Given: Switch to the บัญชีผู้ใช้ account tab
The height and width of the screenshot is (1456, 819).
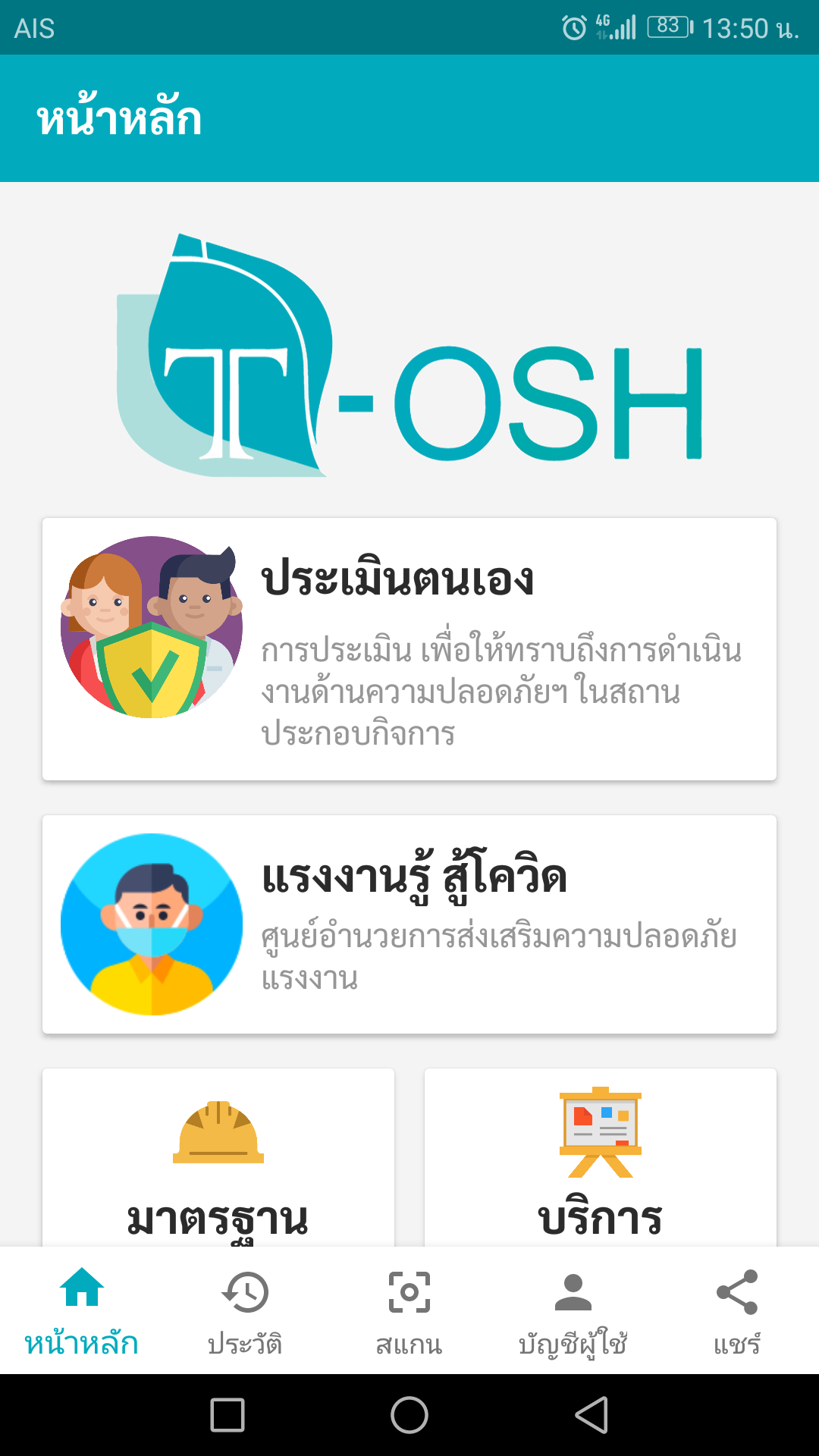Looking at the screenshot, I should click(573, 1312).
